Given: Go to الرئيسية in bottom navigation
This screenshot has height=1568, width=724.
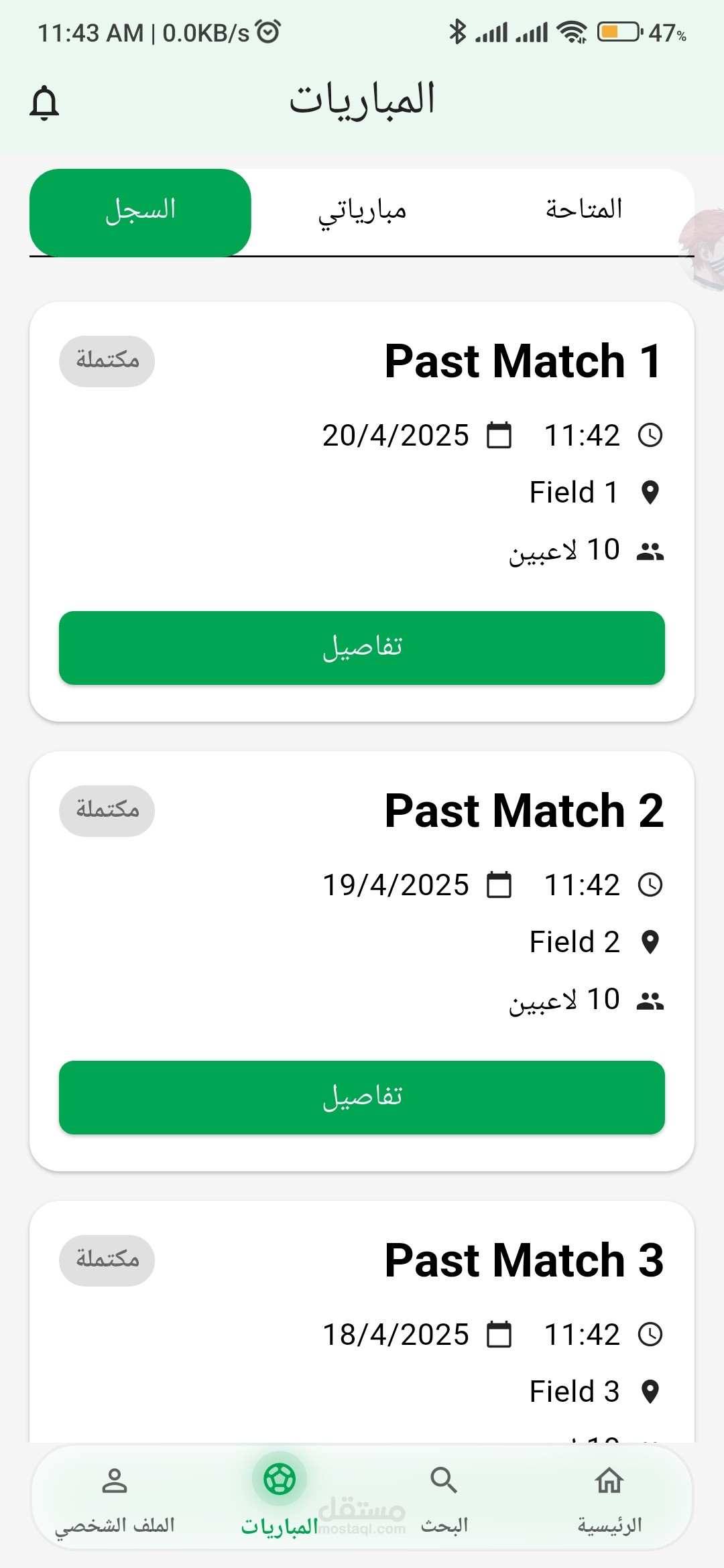Looking at the screenshot, I should pyautogui.click(x=609, y=1498).
